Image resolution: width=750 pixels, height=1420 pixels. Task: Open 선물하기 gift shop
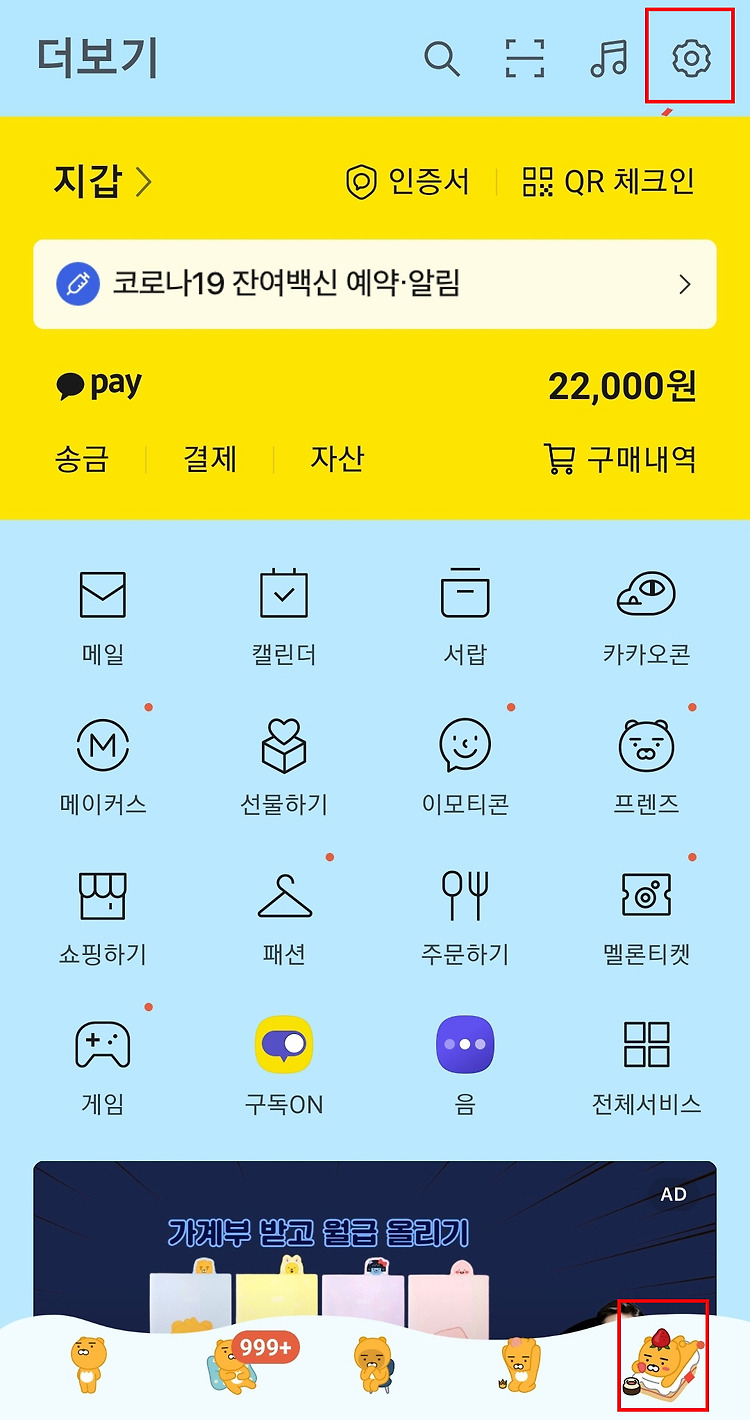tap(284, 768)
